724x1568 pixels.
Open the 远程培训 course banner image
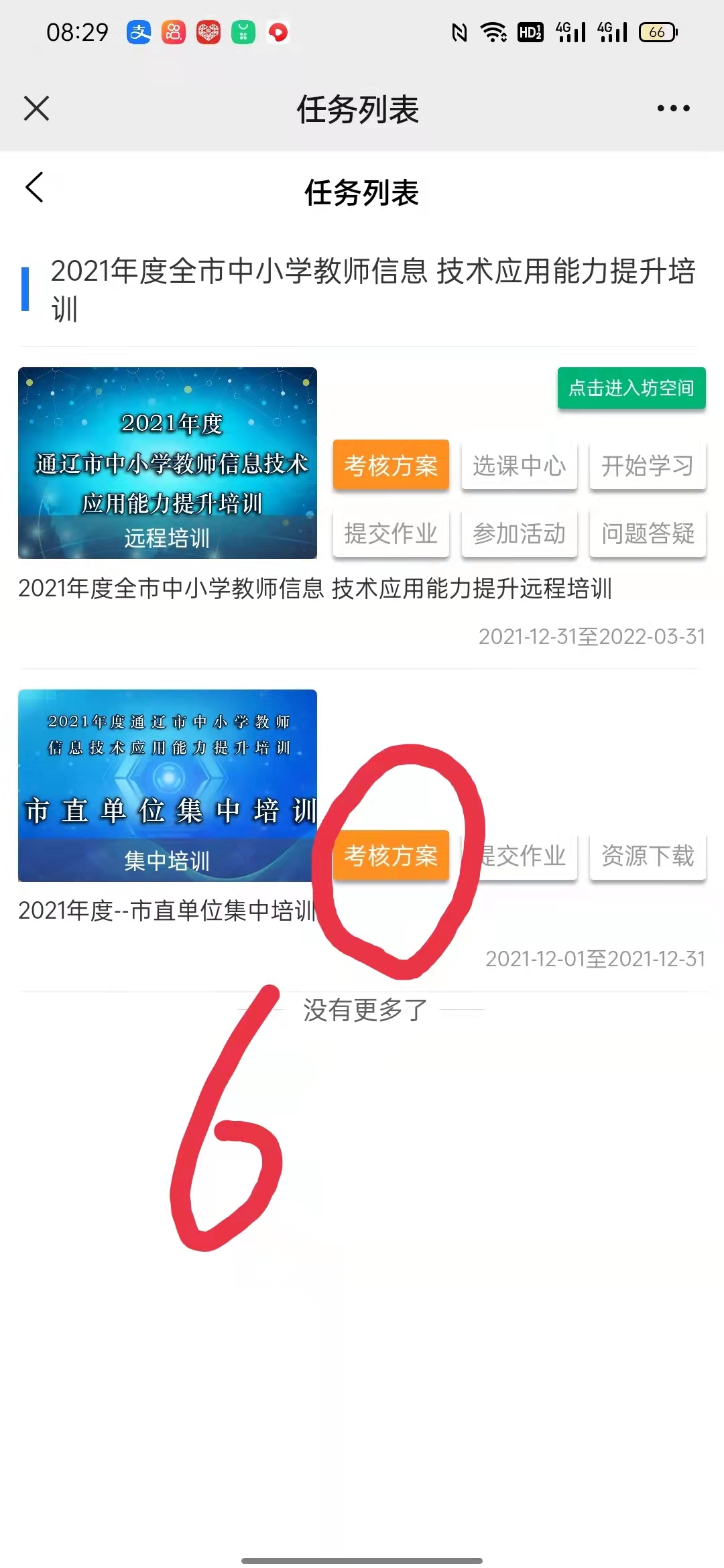point(168,462)
